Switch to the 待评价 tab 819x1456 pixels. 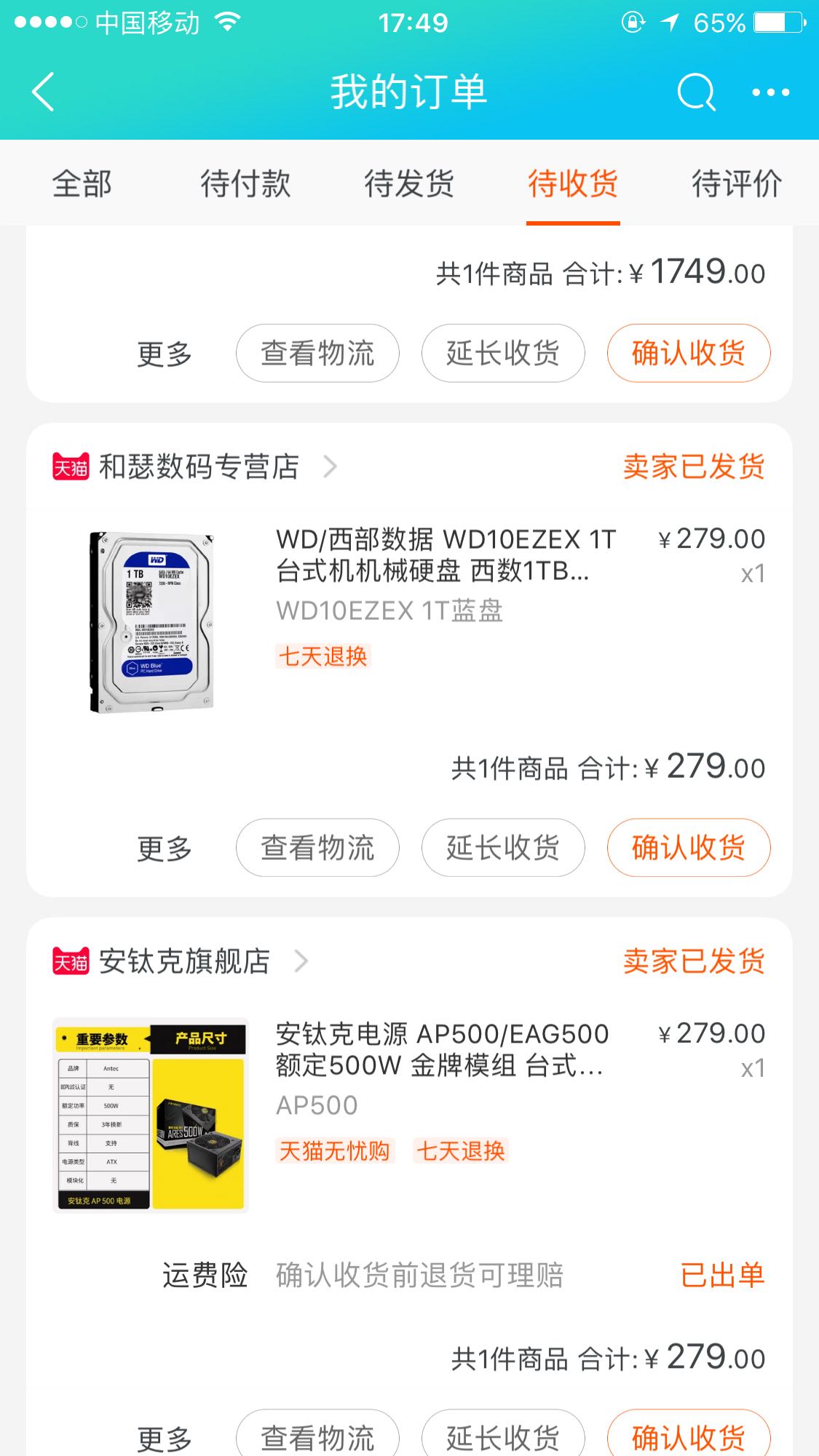[736, 183]
